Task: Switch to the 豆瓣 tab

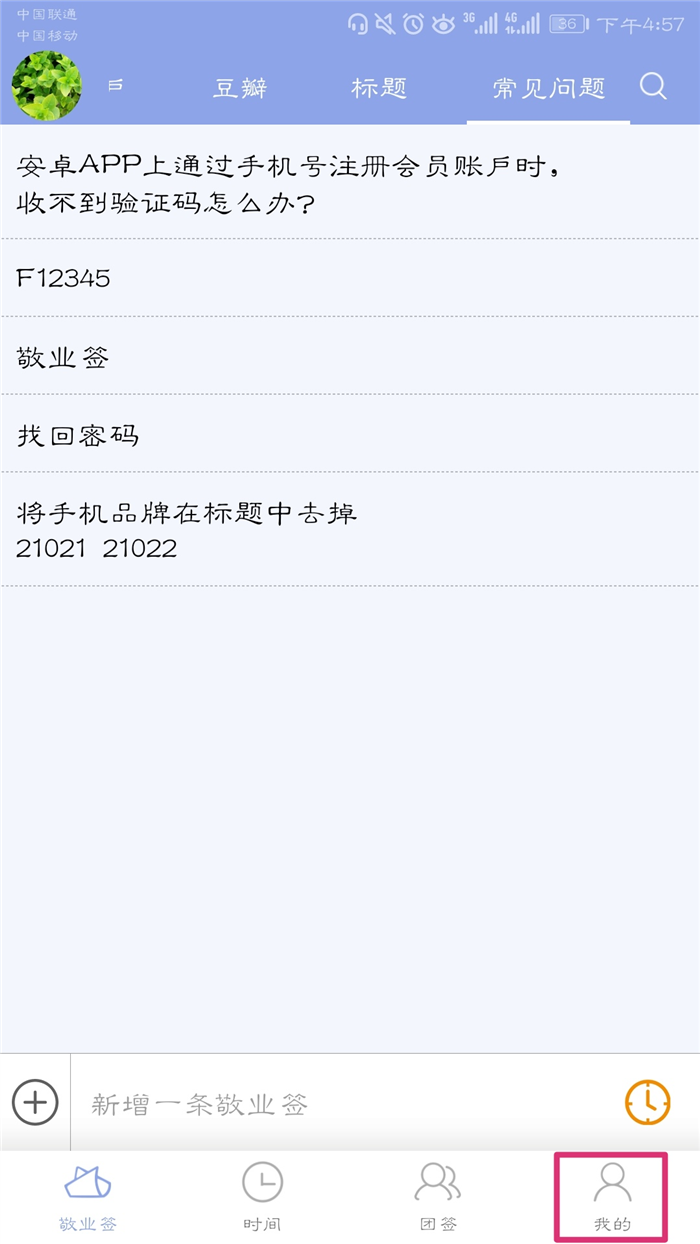Action: [x=240, y=88]
